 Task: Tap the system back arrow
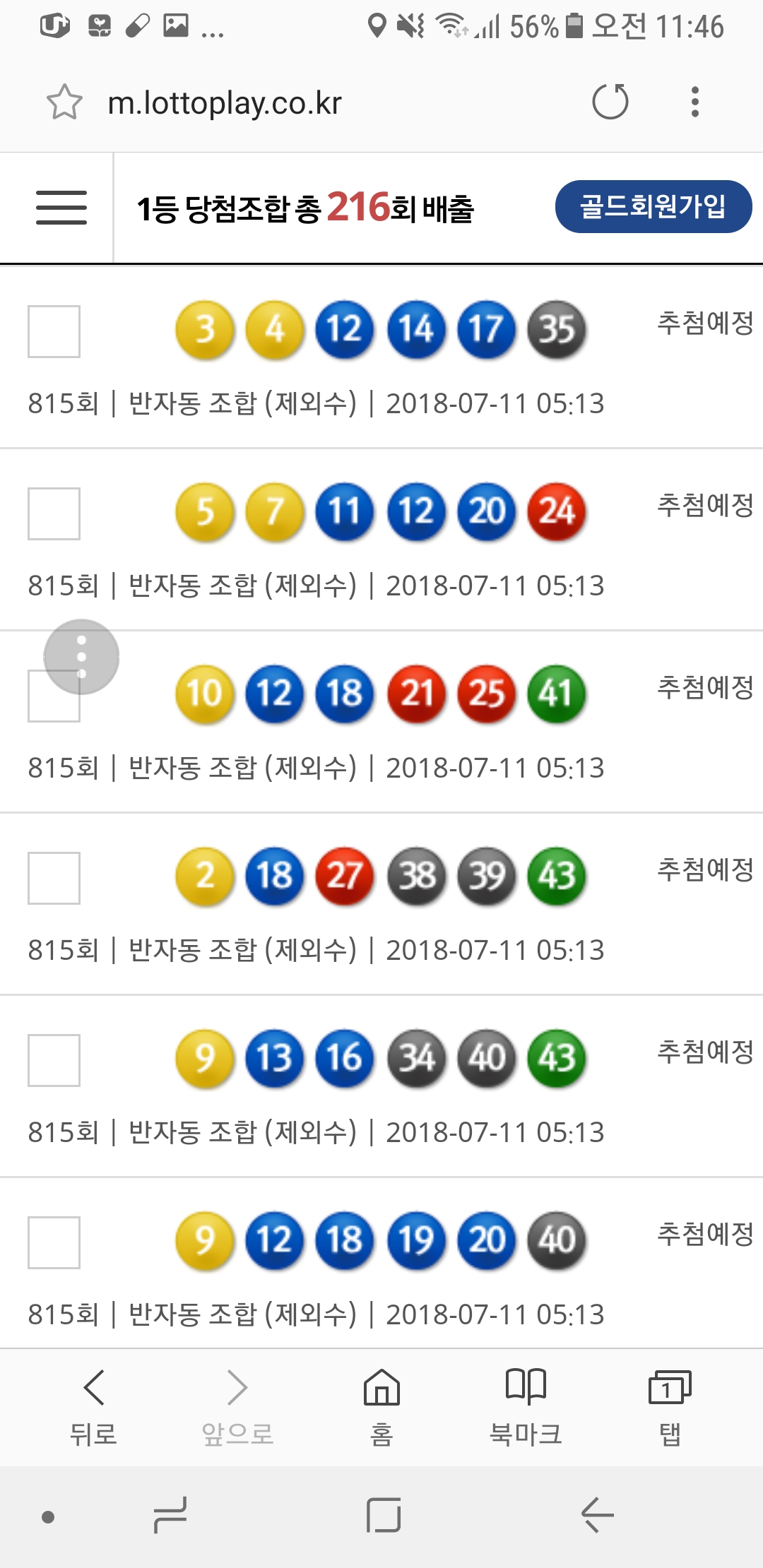[x=597, y=1516]
